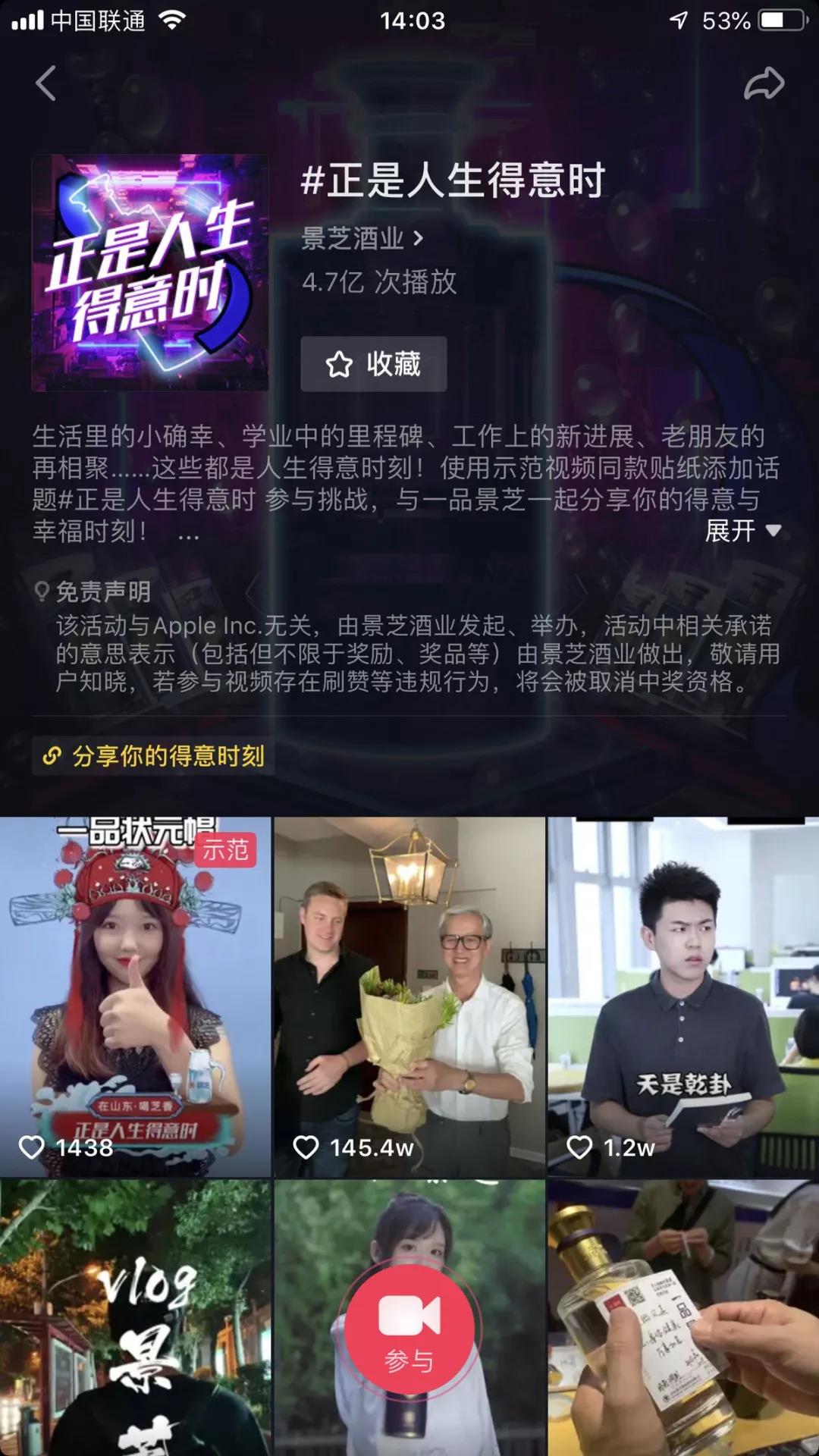This screenshot has height=1456, width=819.
Task: Open the liquor bottle label video
Action: tap(683, 1318)
